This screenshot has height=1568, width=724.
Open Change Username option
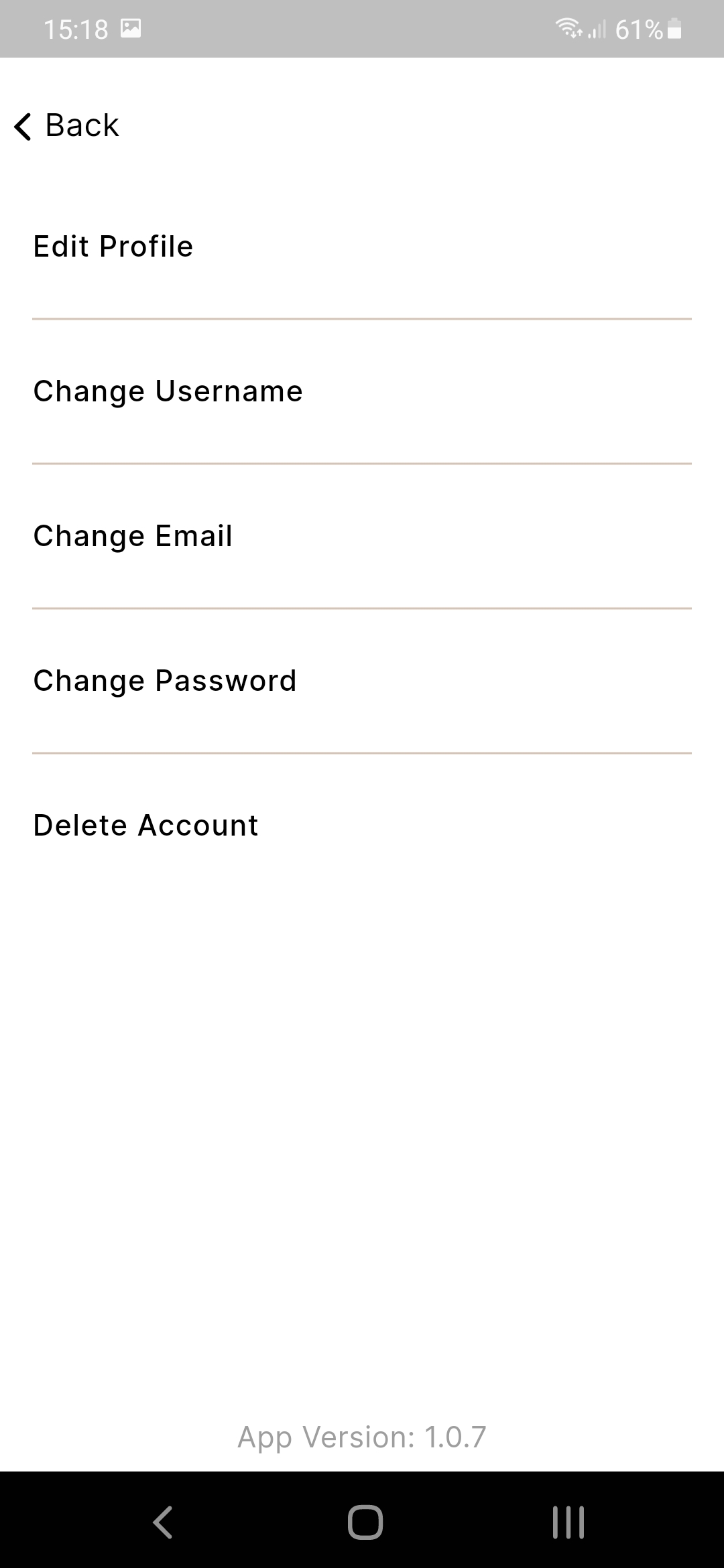point(168,391)
